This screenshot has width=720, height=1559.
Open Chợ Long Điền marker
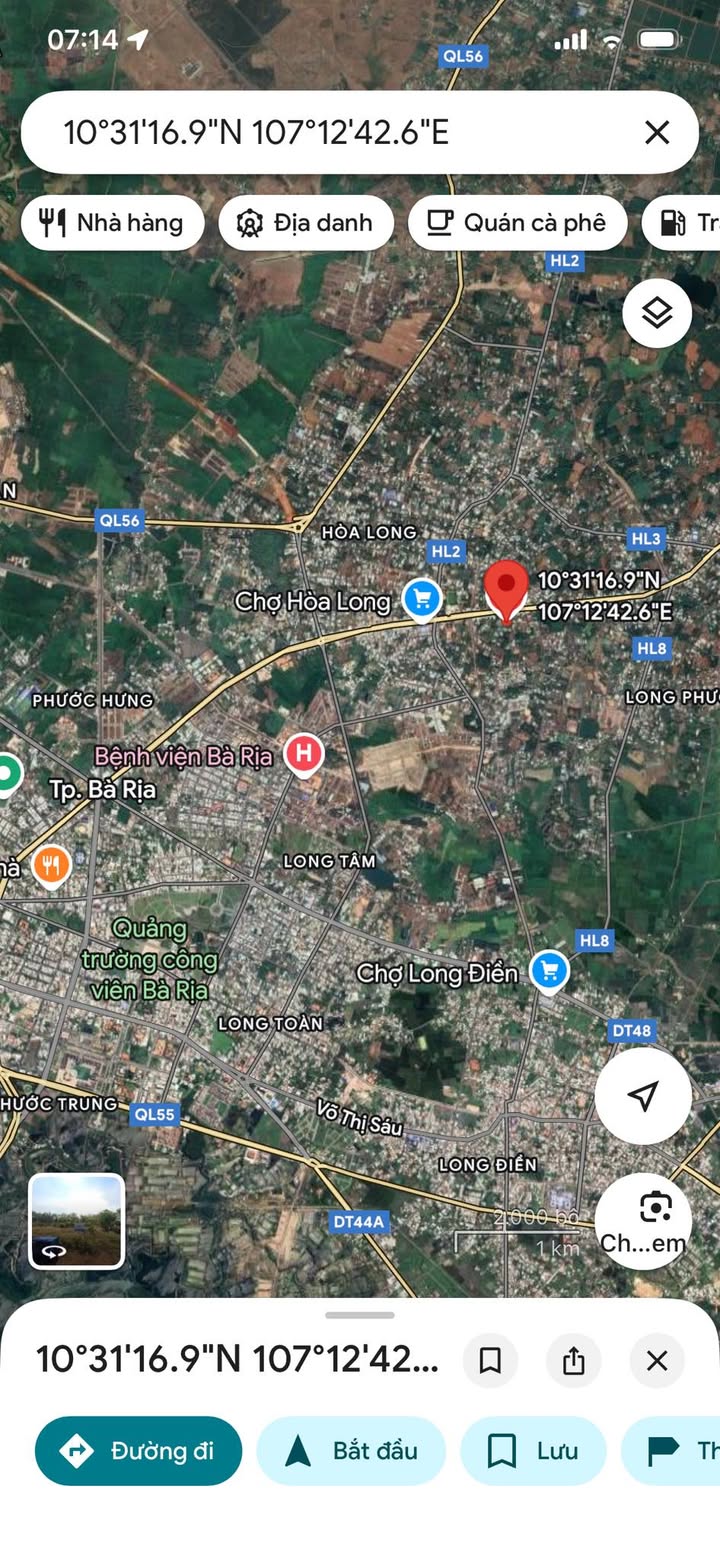548,971
